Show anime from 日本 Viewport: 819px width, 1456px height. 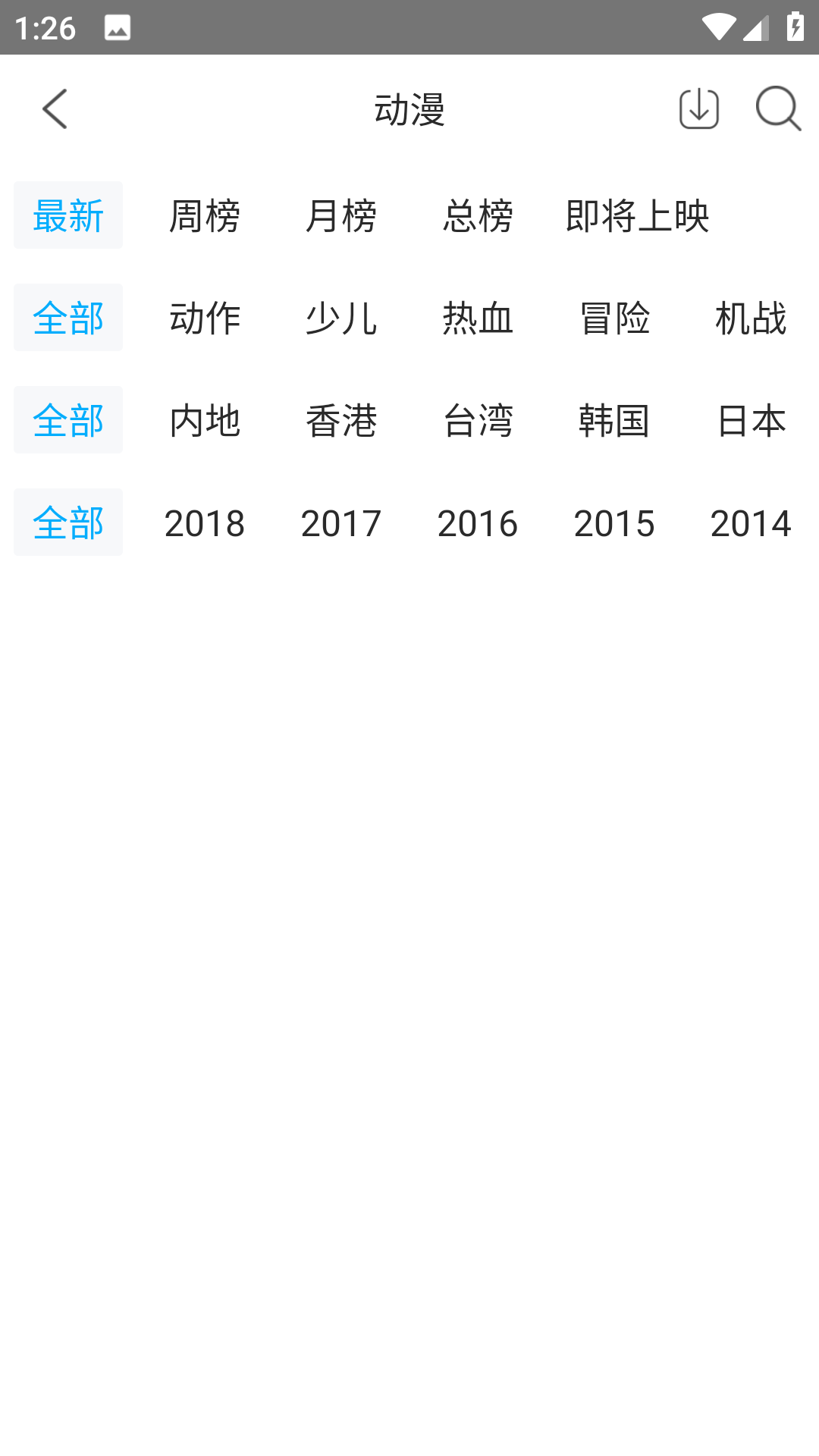click(x=751, y=420)
